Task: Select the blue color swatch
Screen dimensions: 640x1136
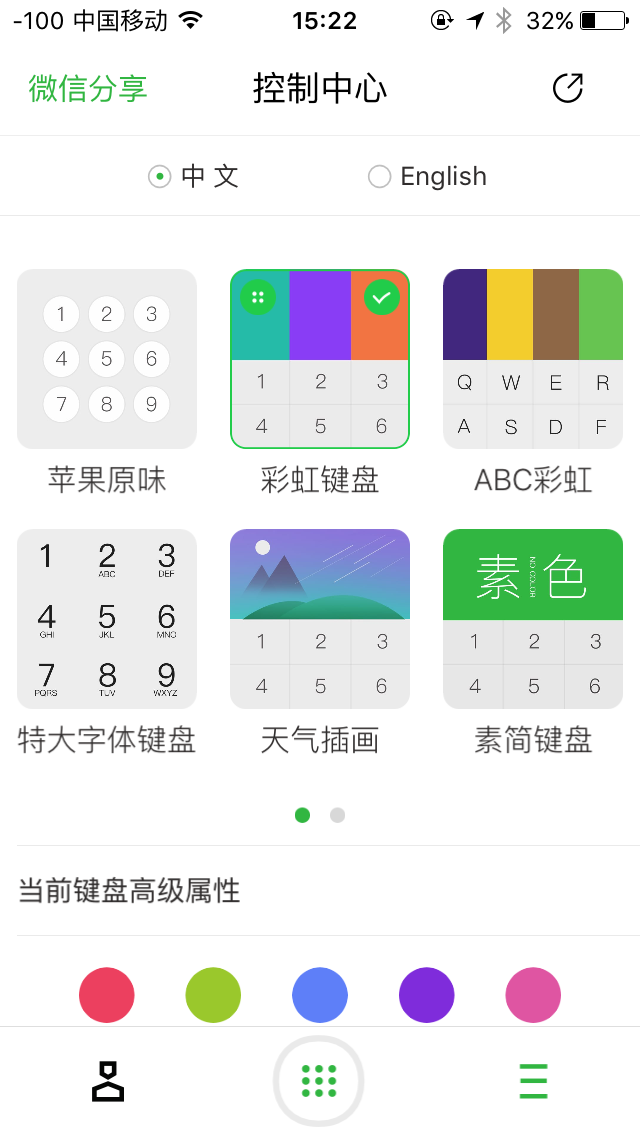Action: (320, 995)
